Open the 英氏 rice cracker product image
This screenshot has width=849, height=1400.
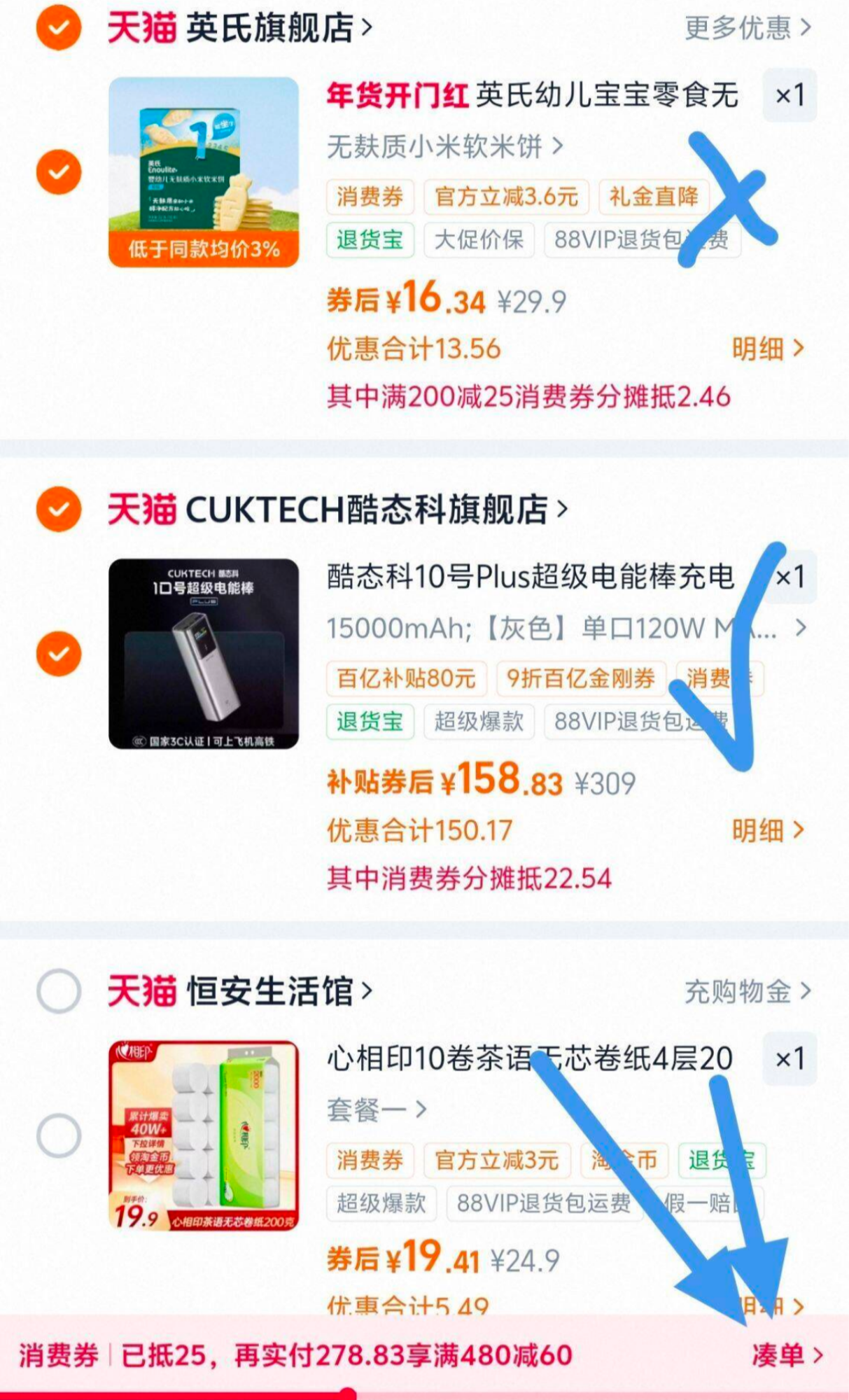coord(204,172)
